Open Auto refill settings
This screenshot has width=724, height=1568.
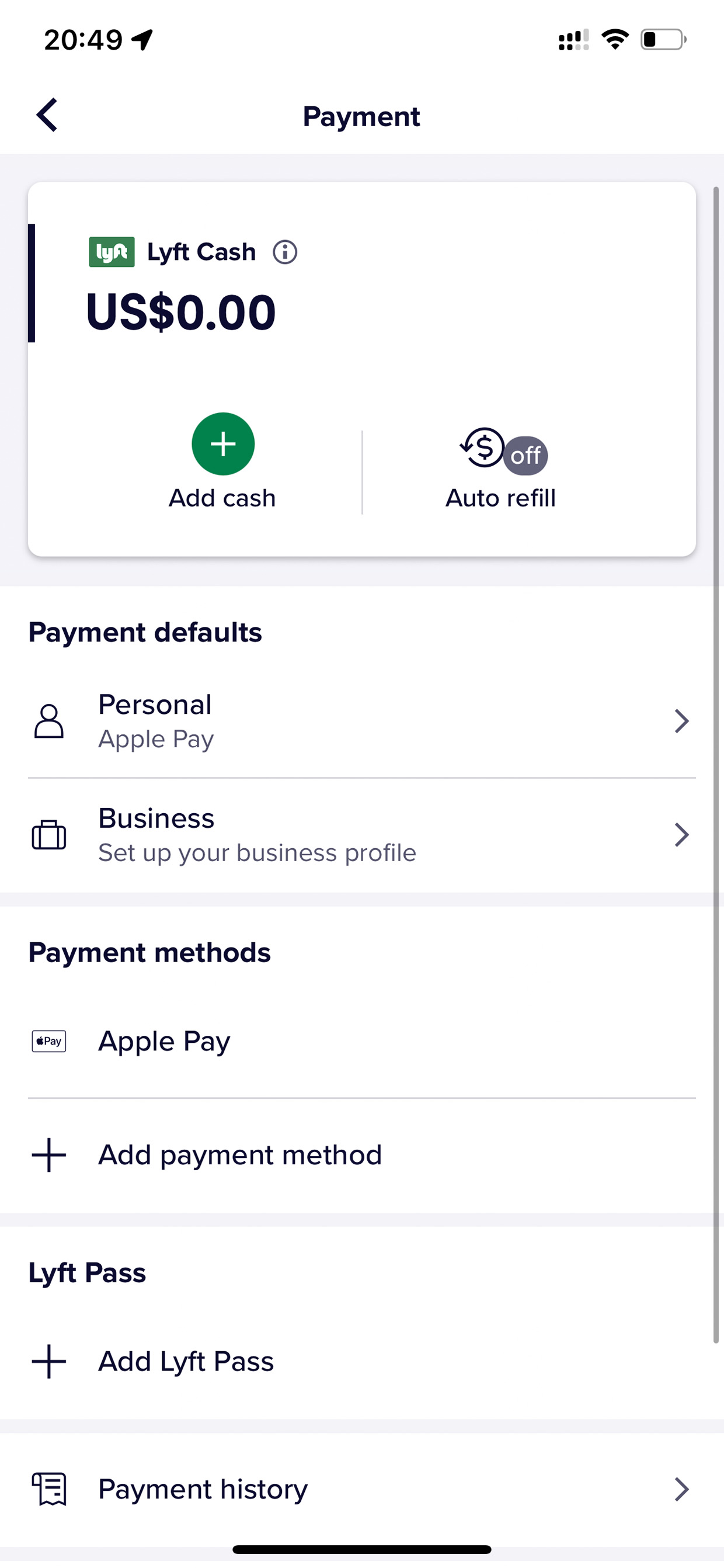pyautogui.click(x=501, y=469)
